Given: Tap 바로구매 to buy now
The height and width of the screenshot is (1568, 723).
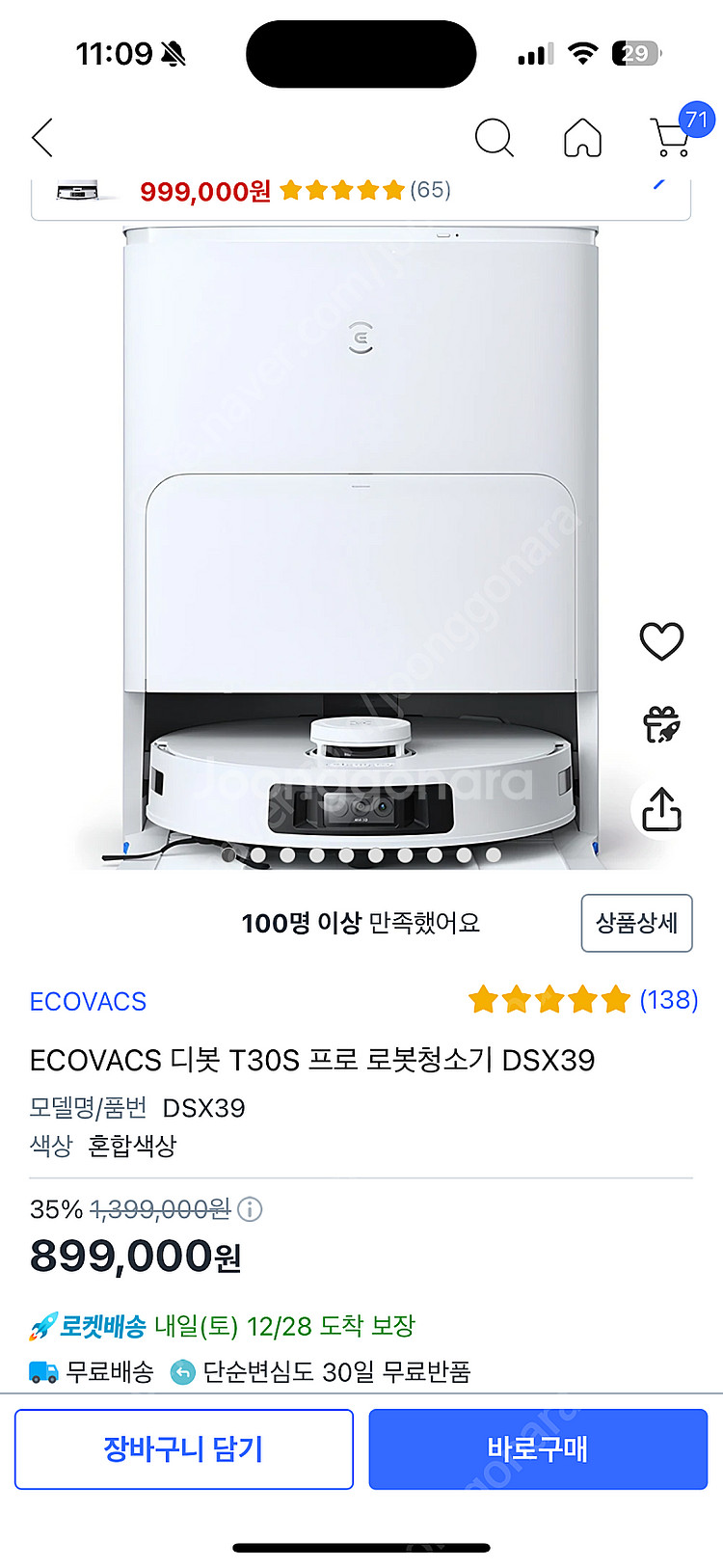Looking at the screenshot, I should pyautogui.click(x=538, y=1448).
